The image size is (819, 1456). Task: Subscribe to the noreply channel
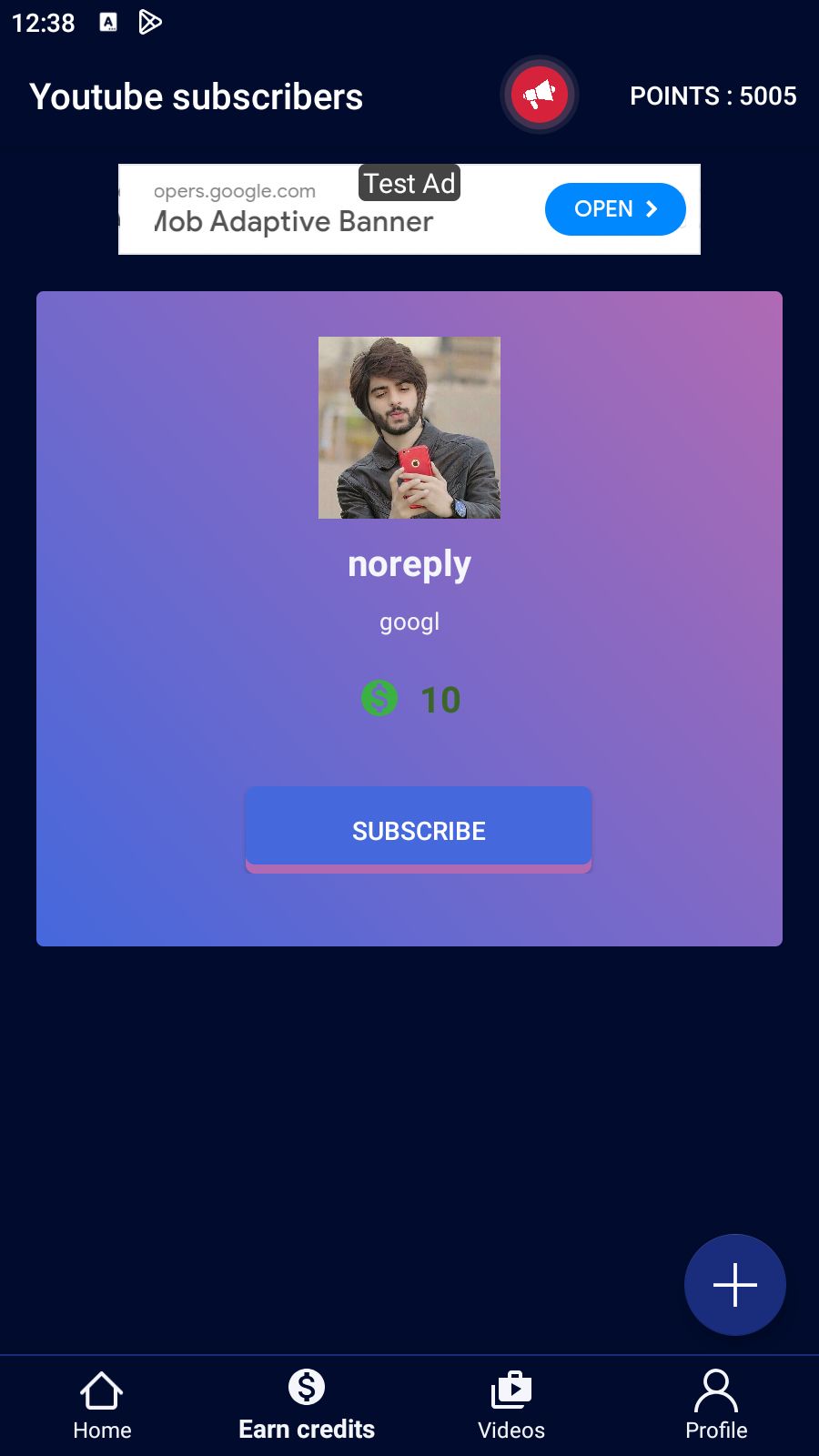[419, 829]
